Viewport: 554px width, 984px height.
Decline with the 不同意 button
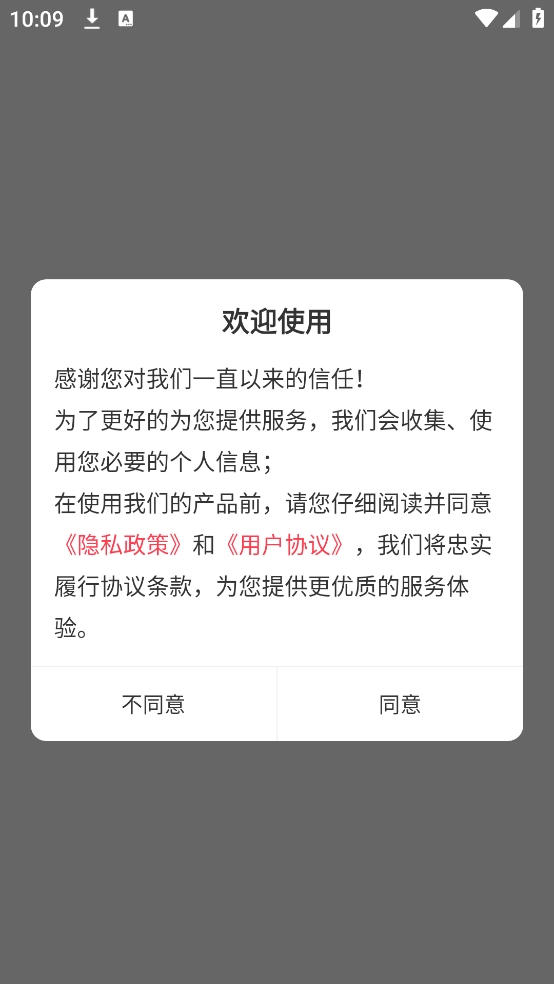(x=154, y=704)
